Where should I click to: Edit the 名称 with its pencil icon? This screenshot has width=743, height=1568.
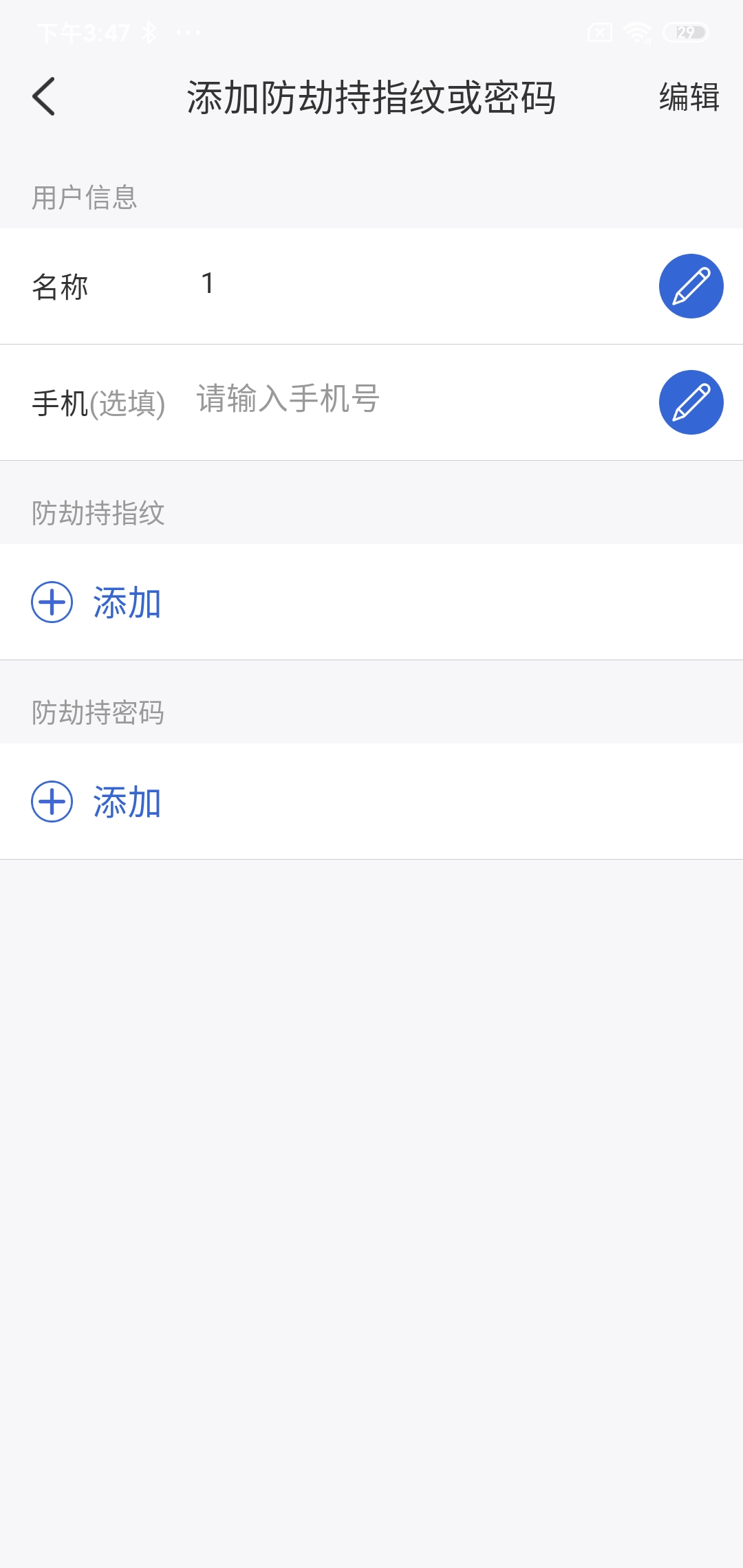click(x=691, y=286)
